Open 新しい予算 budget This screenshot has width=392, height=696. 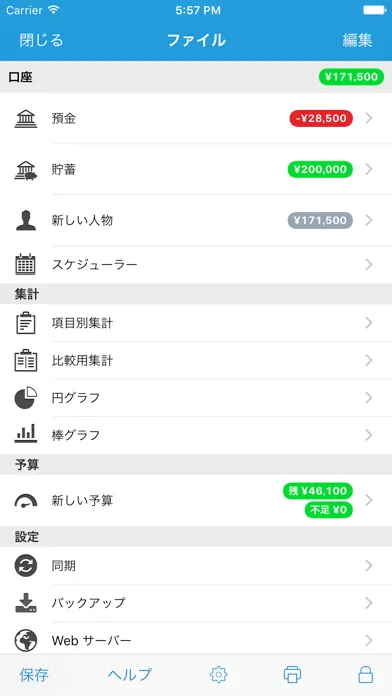tap(196, 501)
